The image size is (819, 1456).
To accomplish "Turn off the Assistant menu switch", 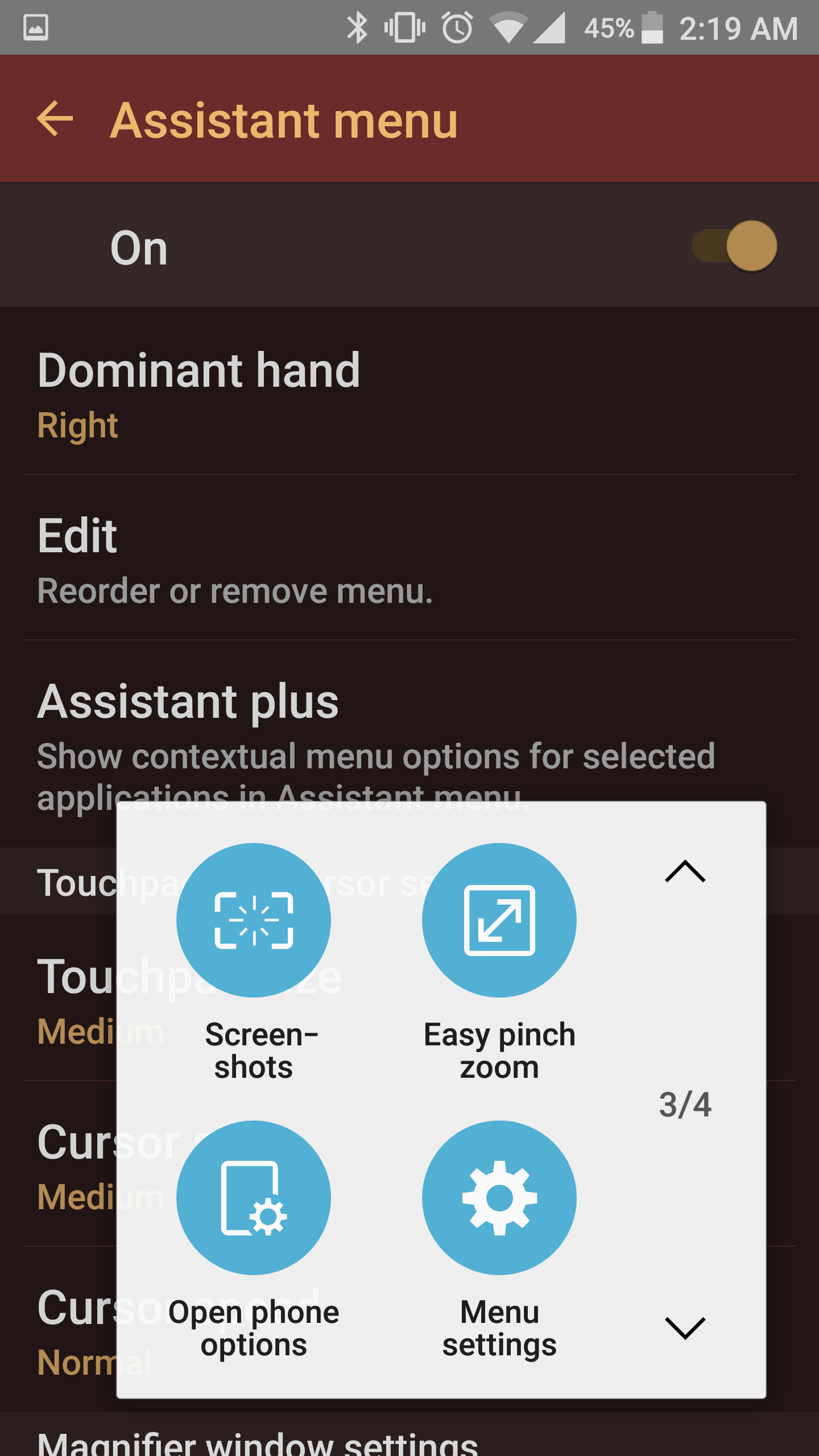I will [x=735, y=246].
